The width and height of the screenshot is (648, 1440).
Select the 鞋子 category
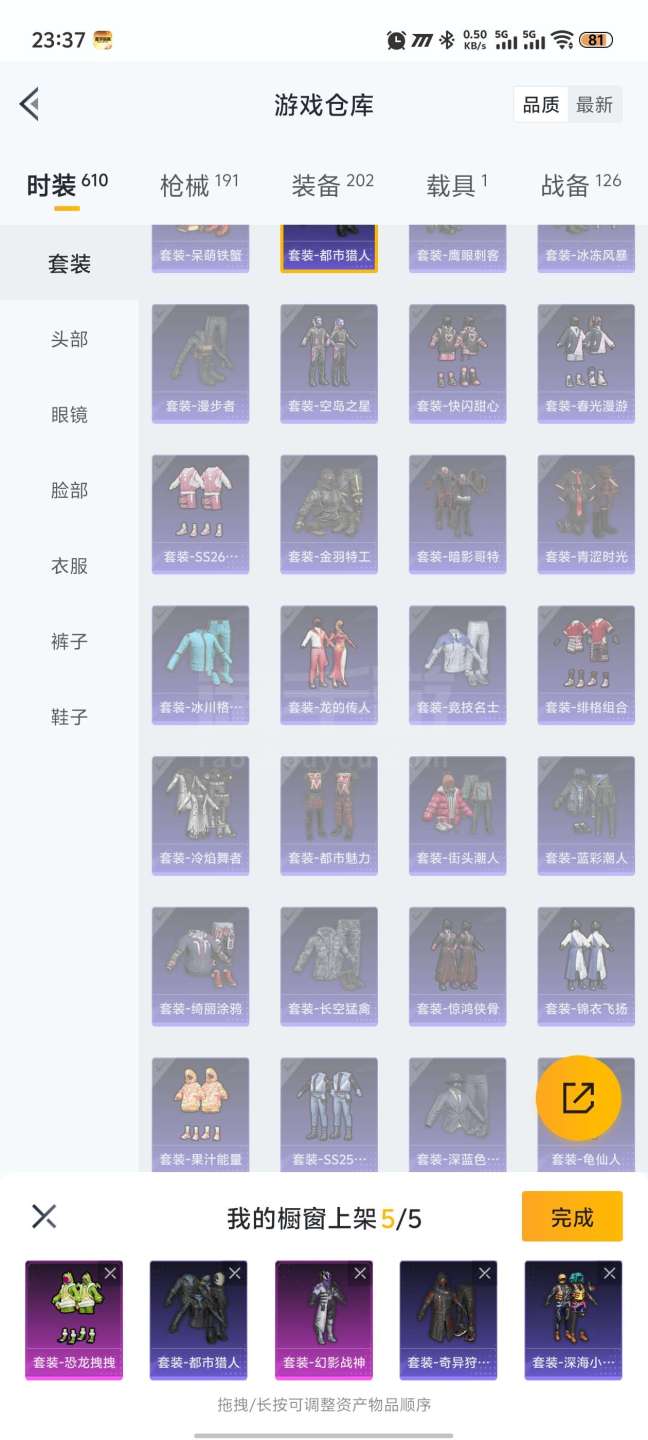pyautogui.click(x=69, y=716)
